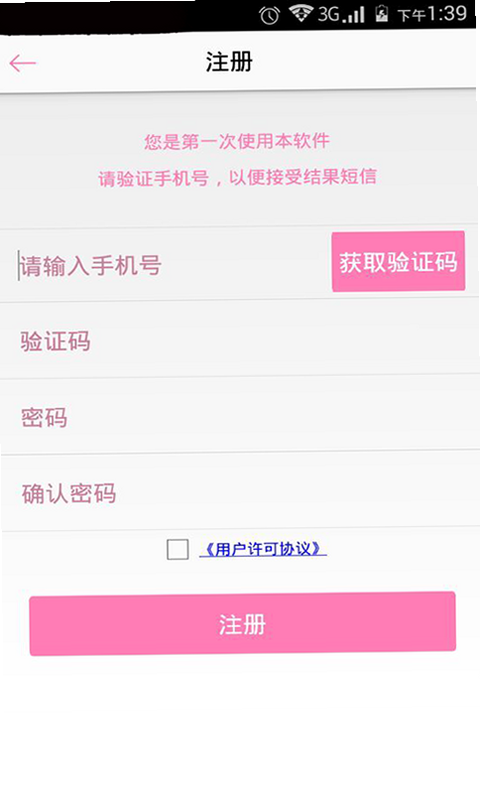This screenshot has height=800, width=480.
Task: Focus the 请输入手机号 phone field
Action: pos(166,264)
